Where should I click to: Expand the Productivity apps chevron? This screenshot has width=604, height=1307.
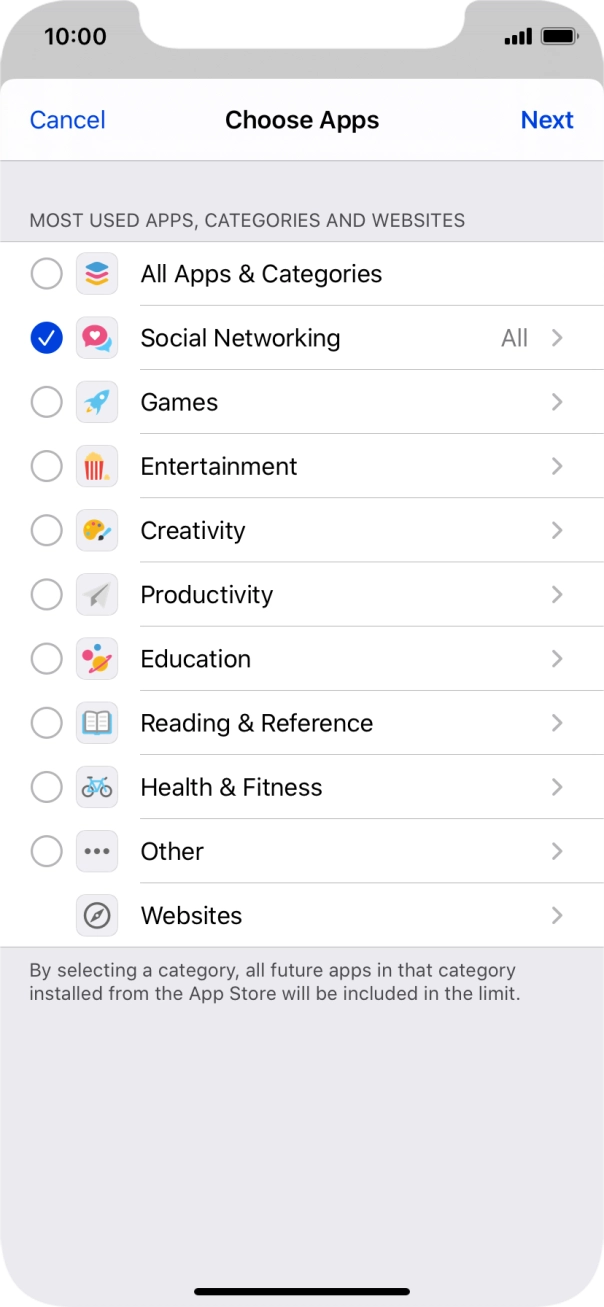tap(557, 595)
